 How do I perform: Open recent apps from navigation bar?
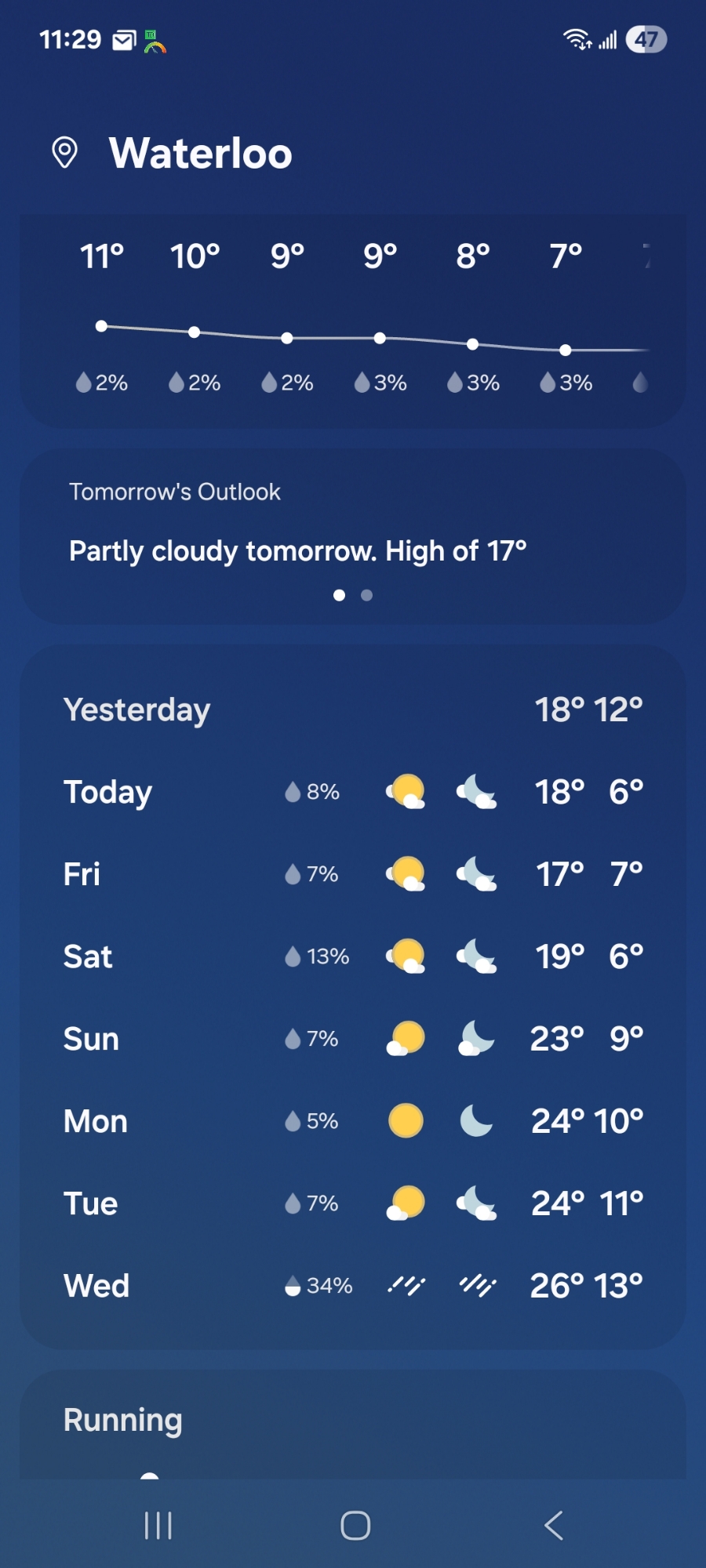pos(158,1526)
